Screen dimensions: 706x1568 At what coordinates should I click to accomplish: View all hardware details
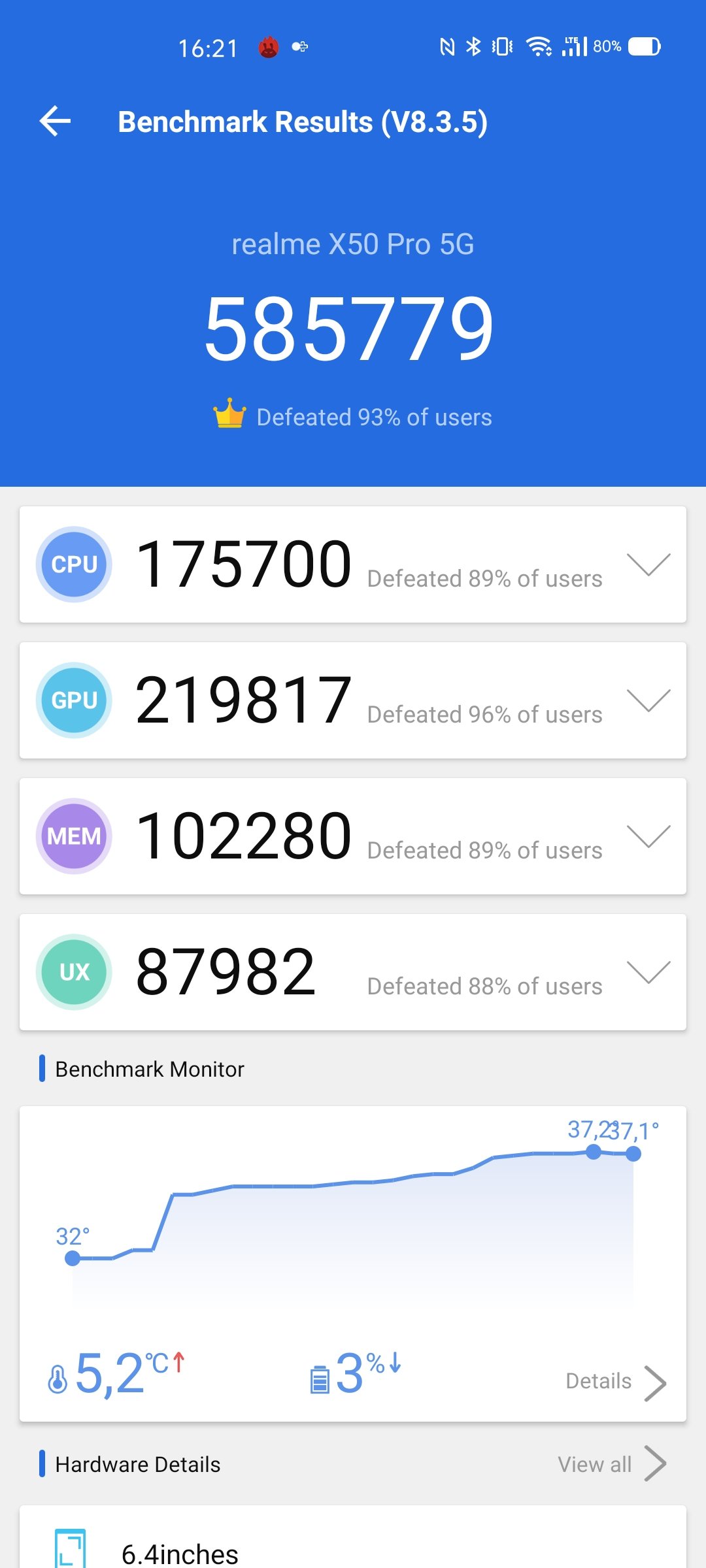(612, 1464)
